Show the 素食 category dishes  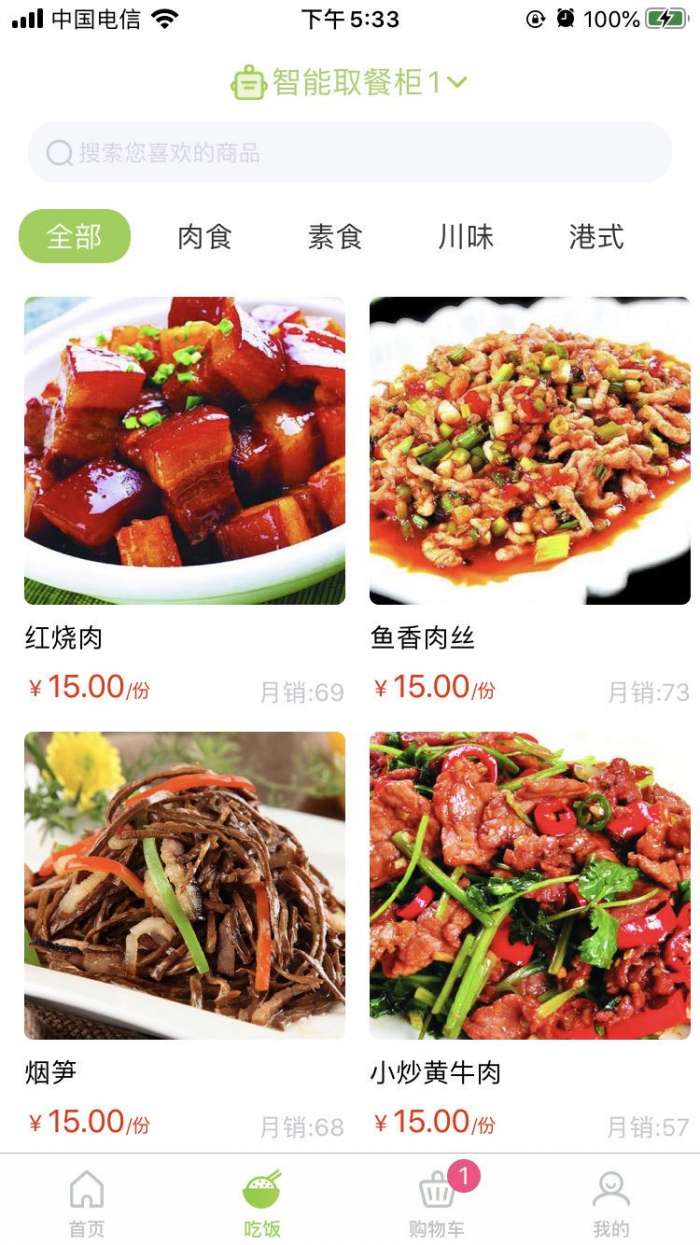pyautogui.click(x=335, y=237)
